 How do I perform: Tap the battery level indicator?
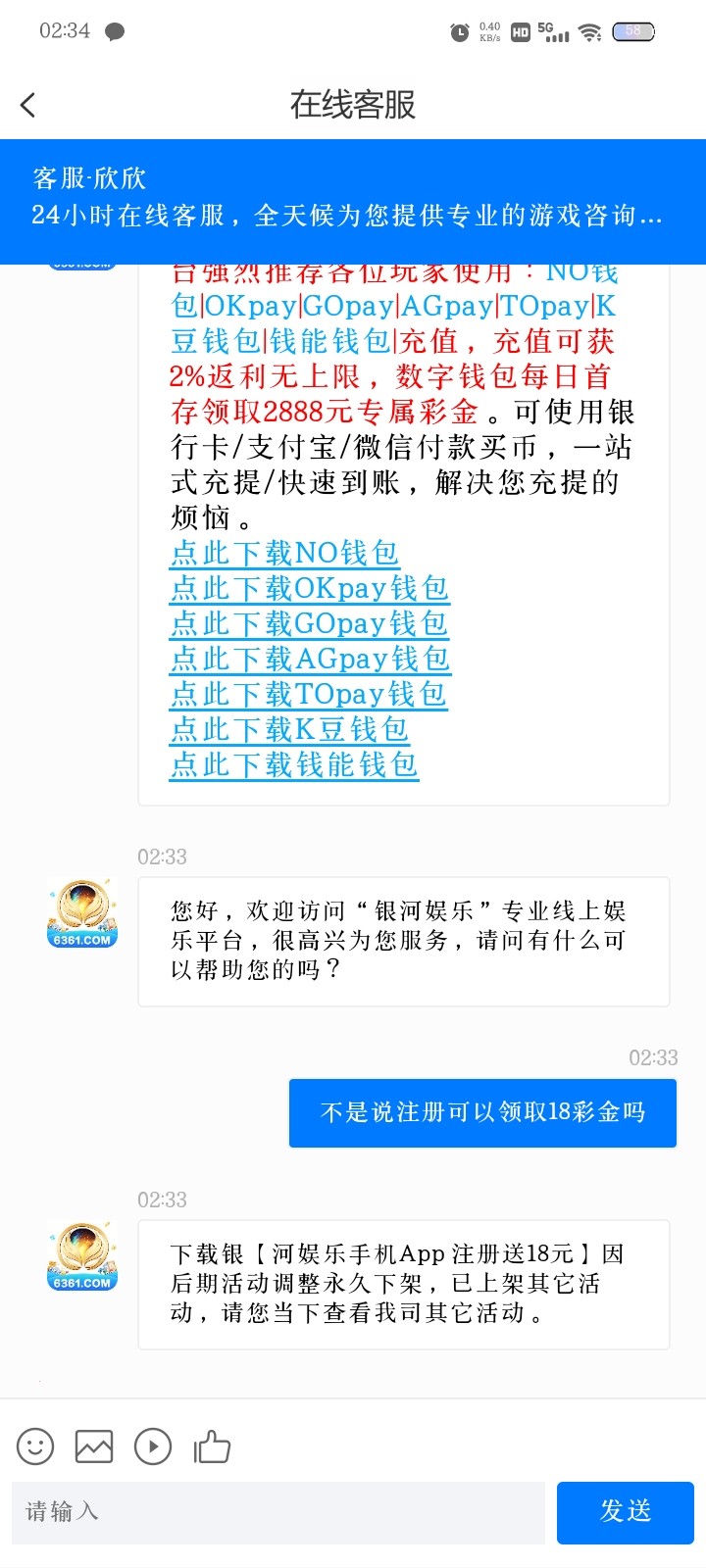point(633,30)
